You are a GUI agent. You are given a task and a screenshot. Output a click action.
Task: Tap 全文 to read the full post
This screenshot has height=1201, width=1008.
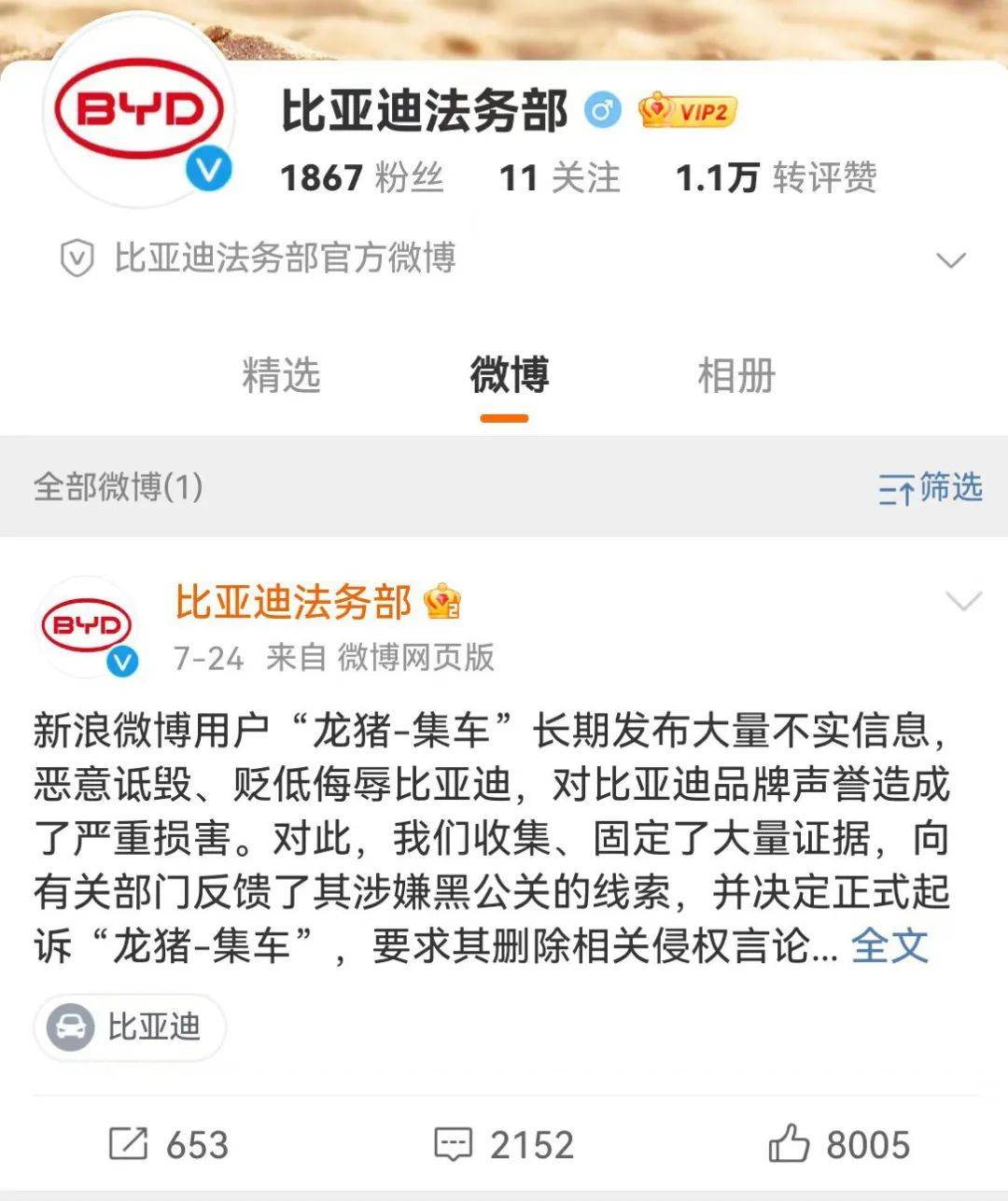coord(889,945)
